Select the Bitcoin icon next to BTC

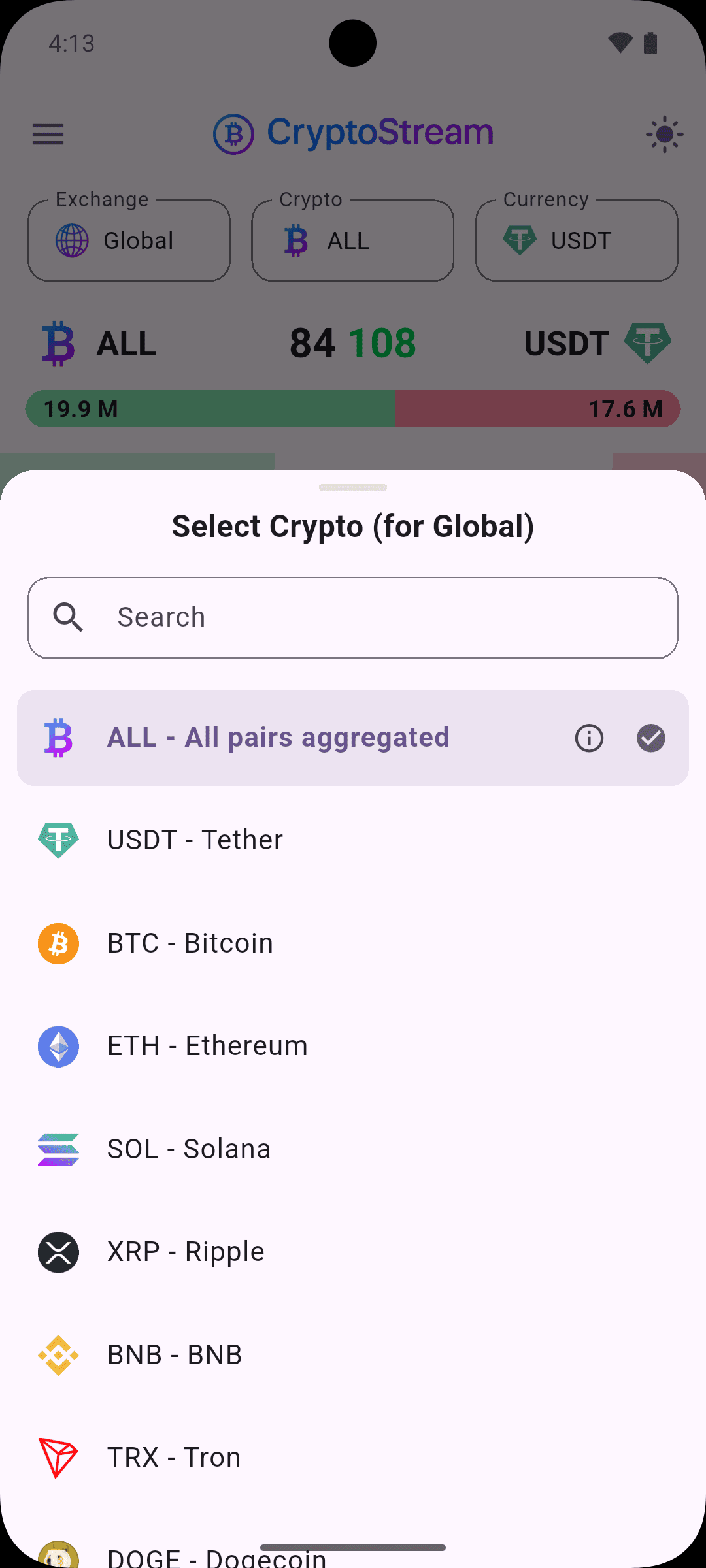tap(58, 943)
